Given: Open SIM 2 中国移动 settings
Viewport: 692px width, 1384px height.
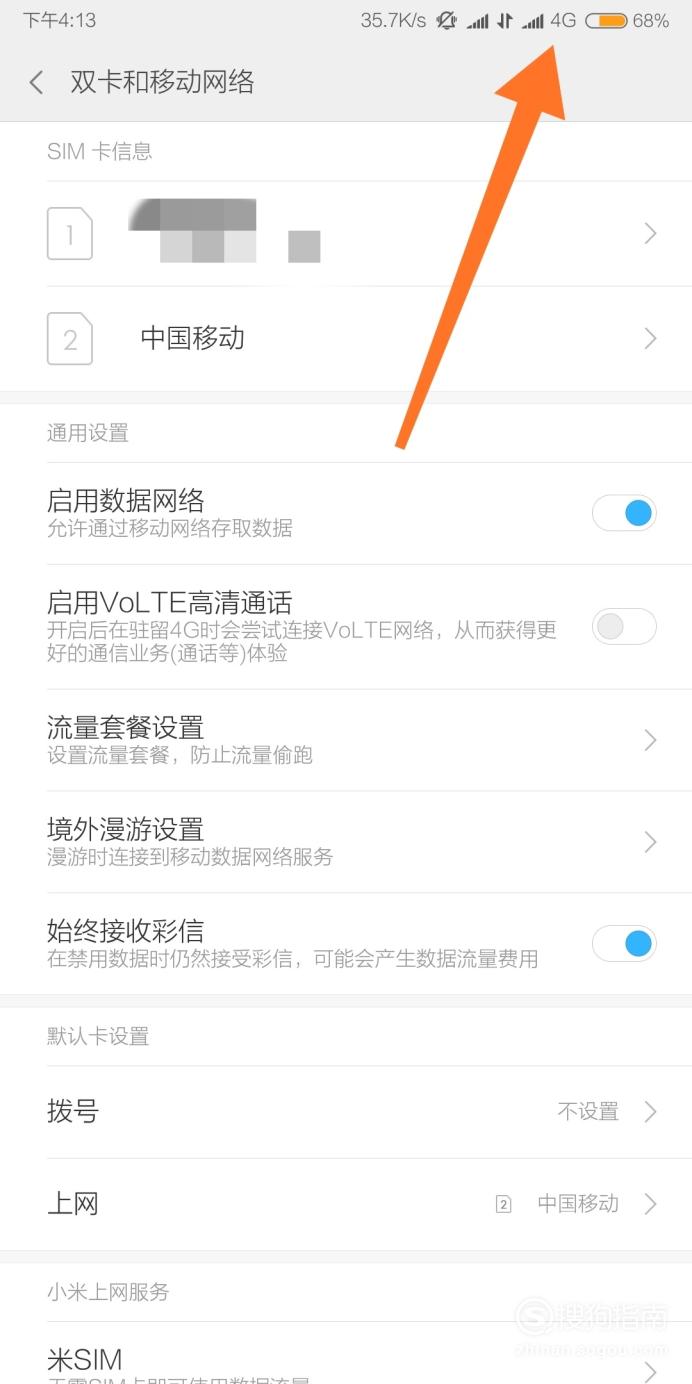Looking at the screenshot, I should (x=346, y=339).
